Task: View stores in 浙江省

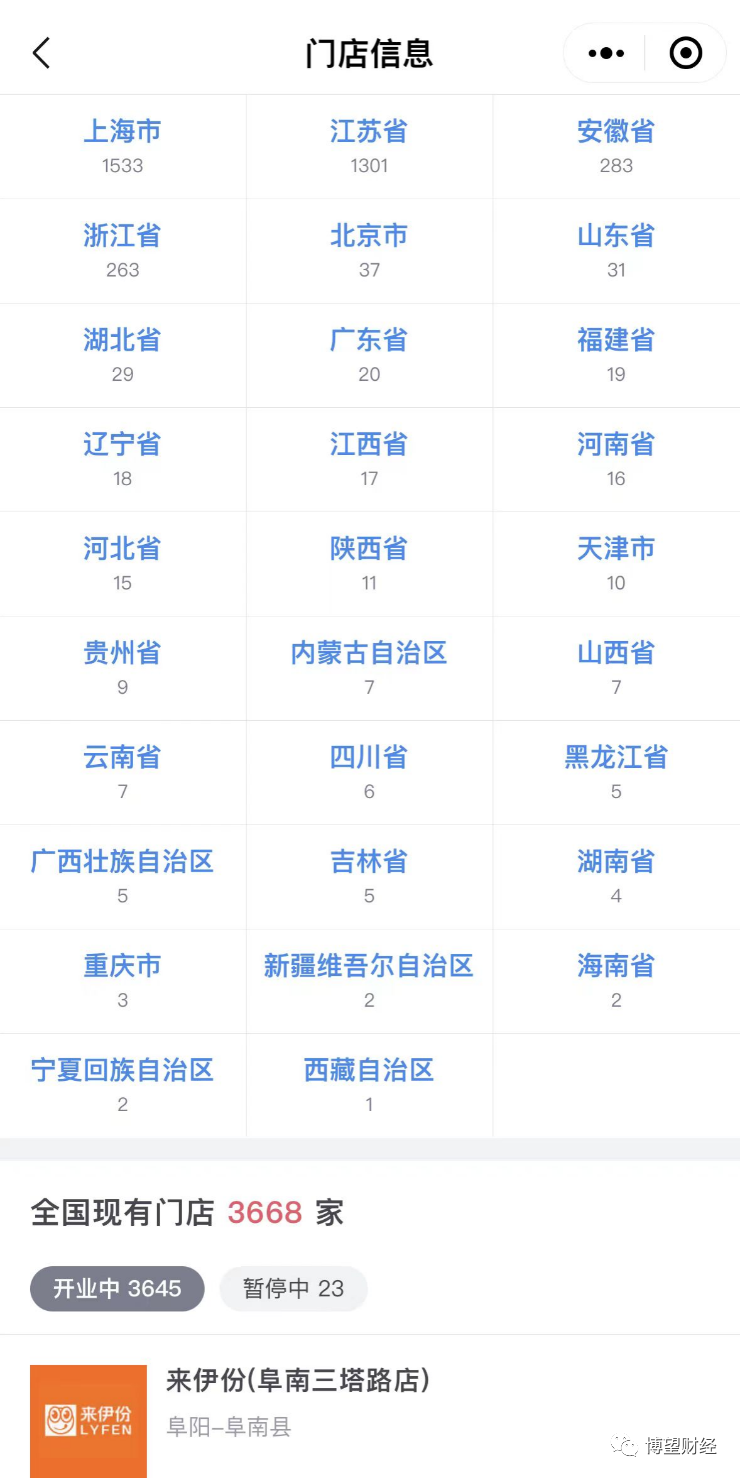Action: [122, 250]
